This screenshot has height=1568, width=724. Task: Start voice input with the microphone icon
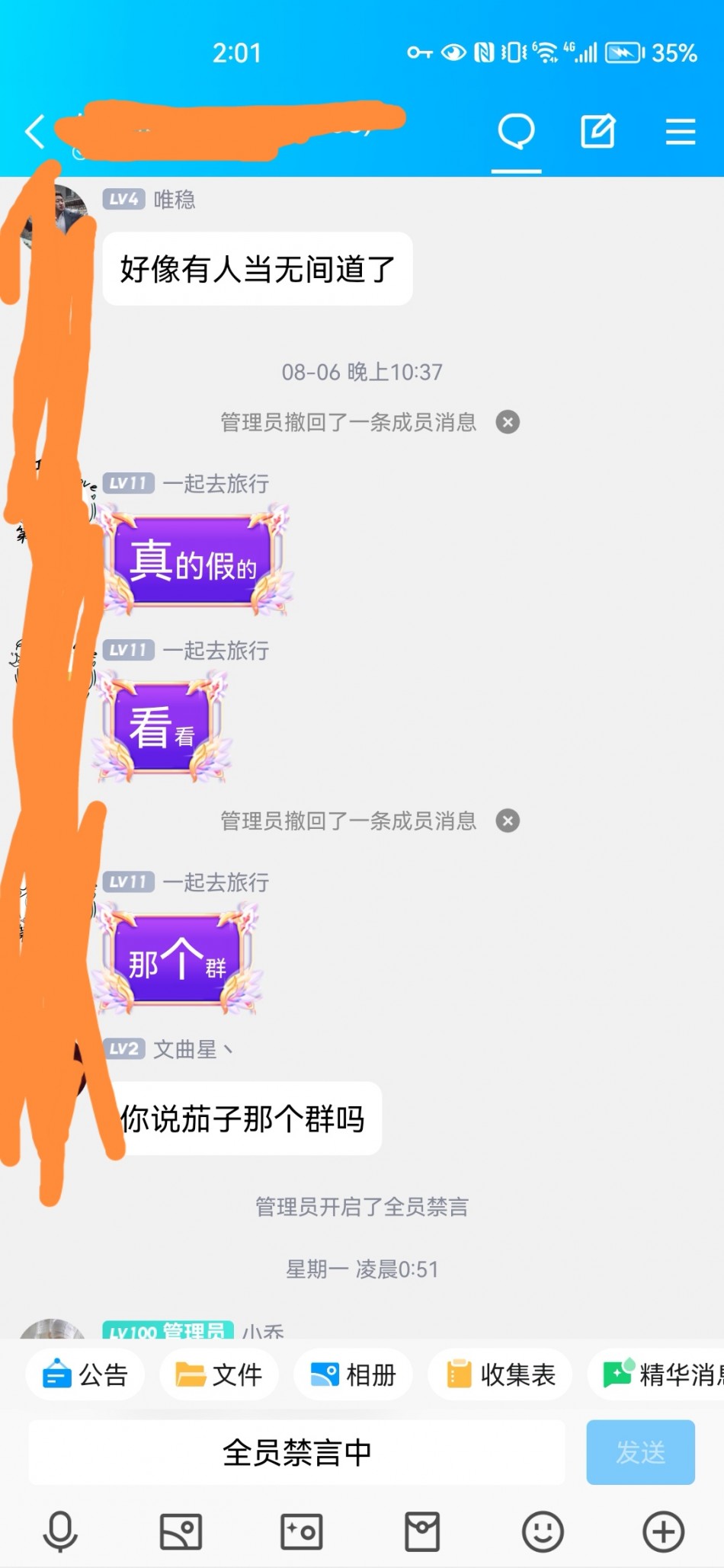point(60,1531)
